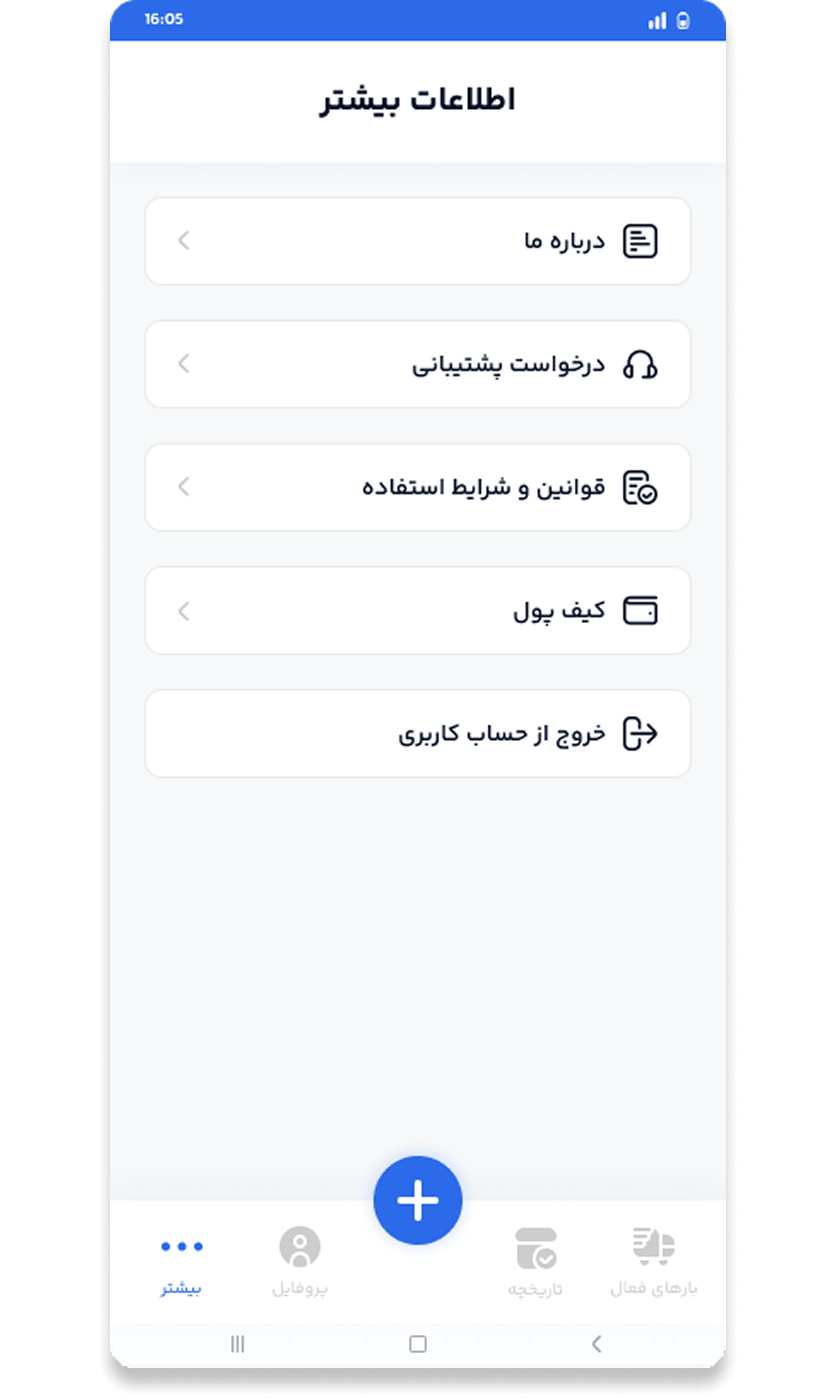The image size is (836, 1400).
Task: Tap the system home button
Action: [x=418, y=1344]
